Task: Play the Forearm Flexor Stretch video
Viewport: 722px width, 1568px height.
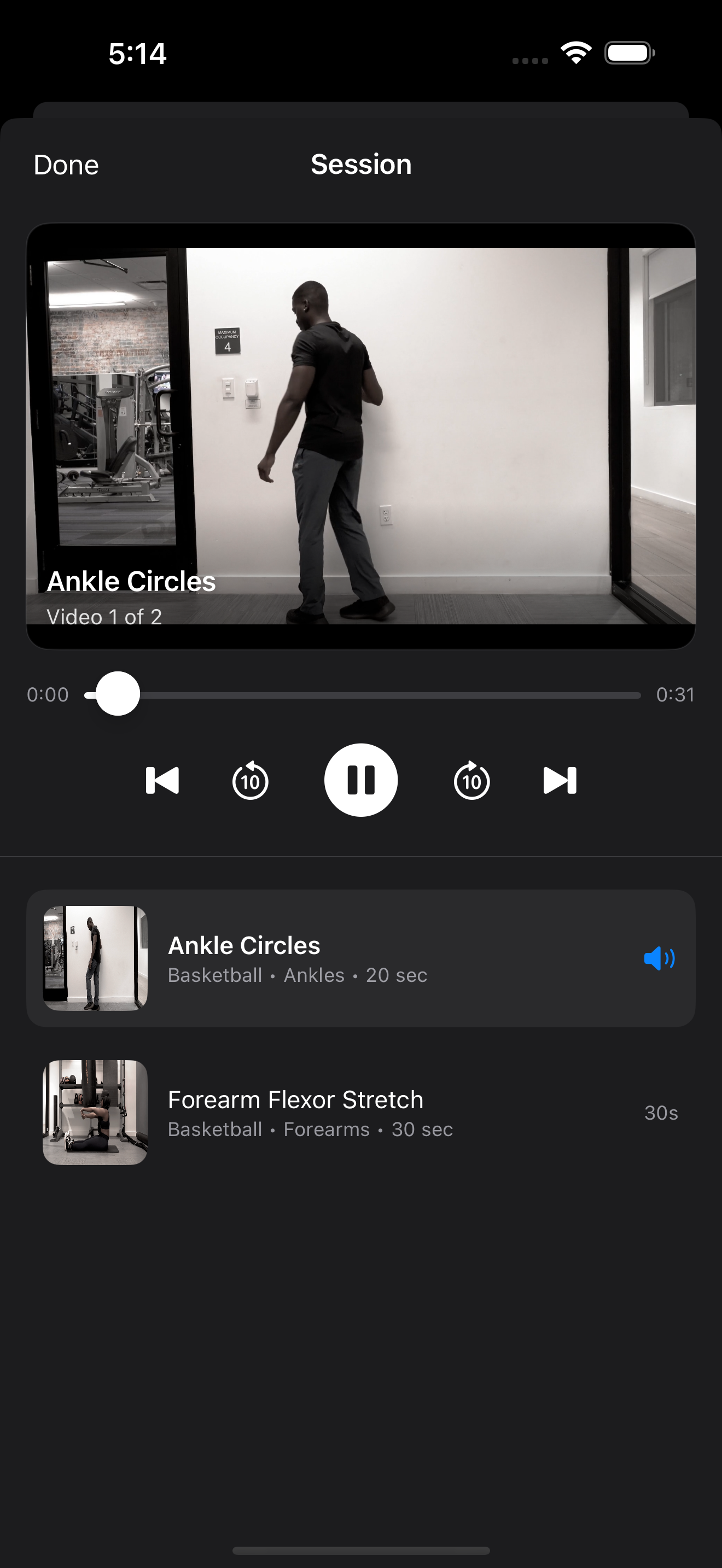Action: tap(360, 1113)
